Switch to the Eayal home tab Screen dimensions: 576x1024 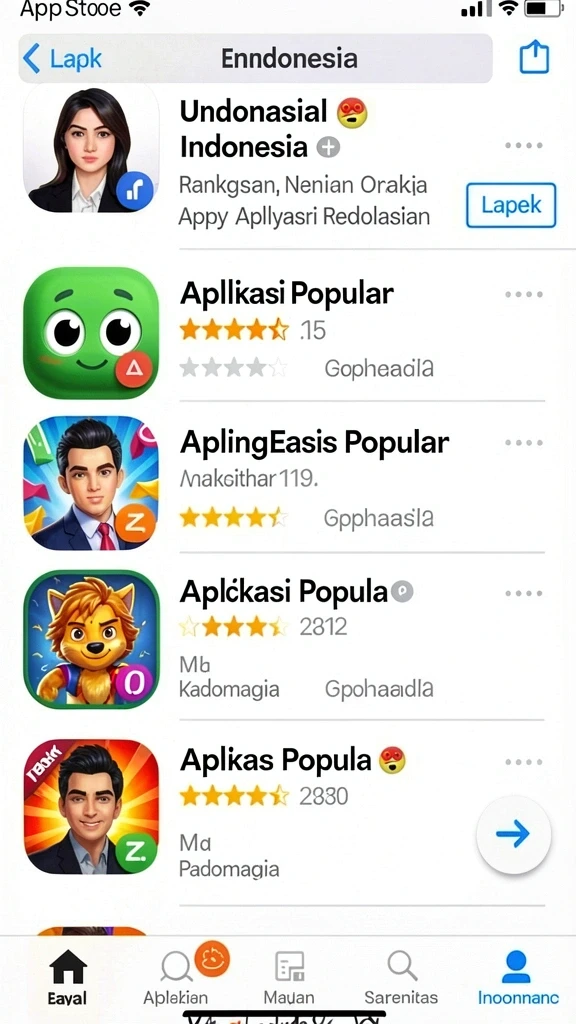67,977
